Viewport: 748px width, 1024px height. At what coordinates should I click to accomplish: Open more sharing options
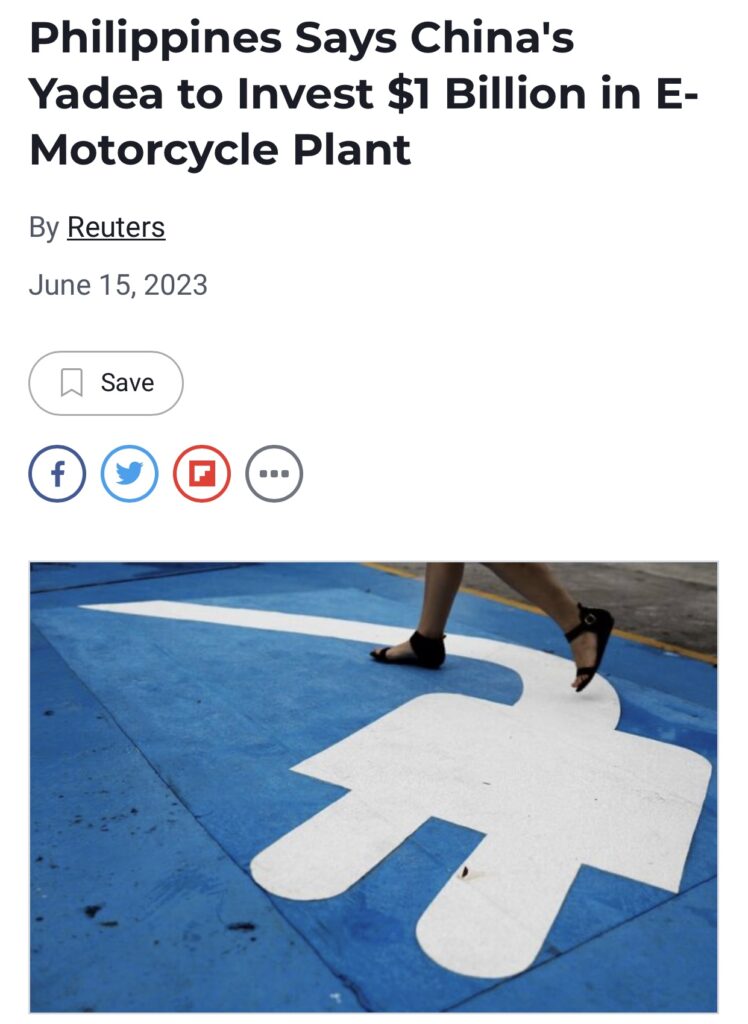tap(274, 474)
